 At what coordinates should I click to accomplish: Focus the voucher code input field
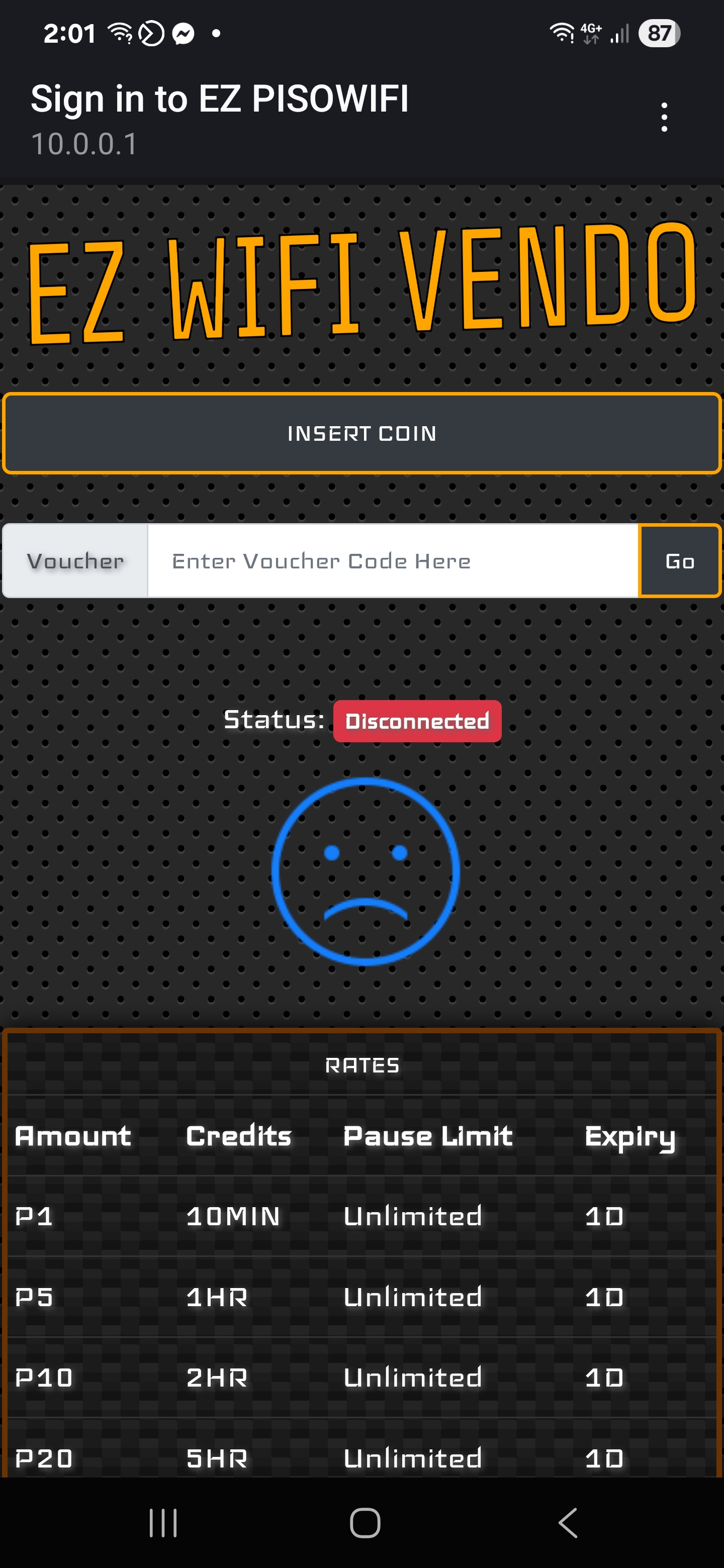click(393, 560)
